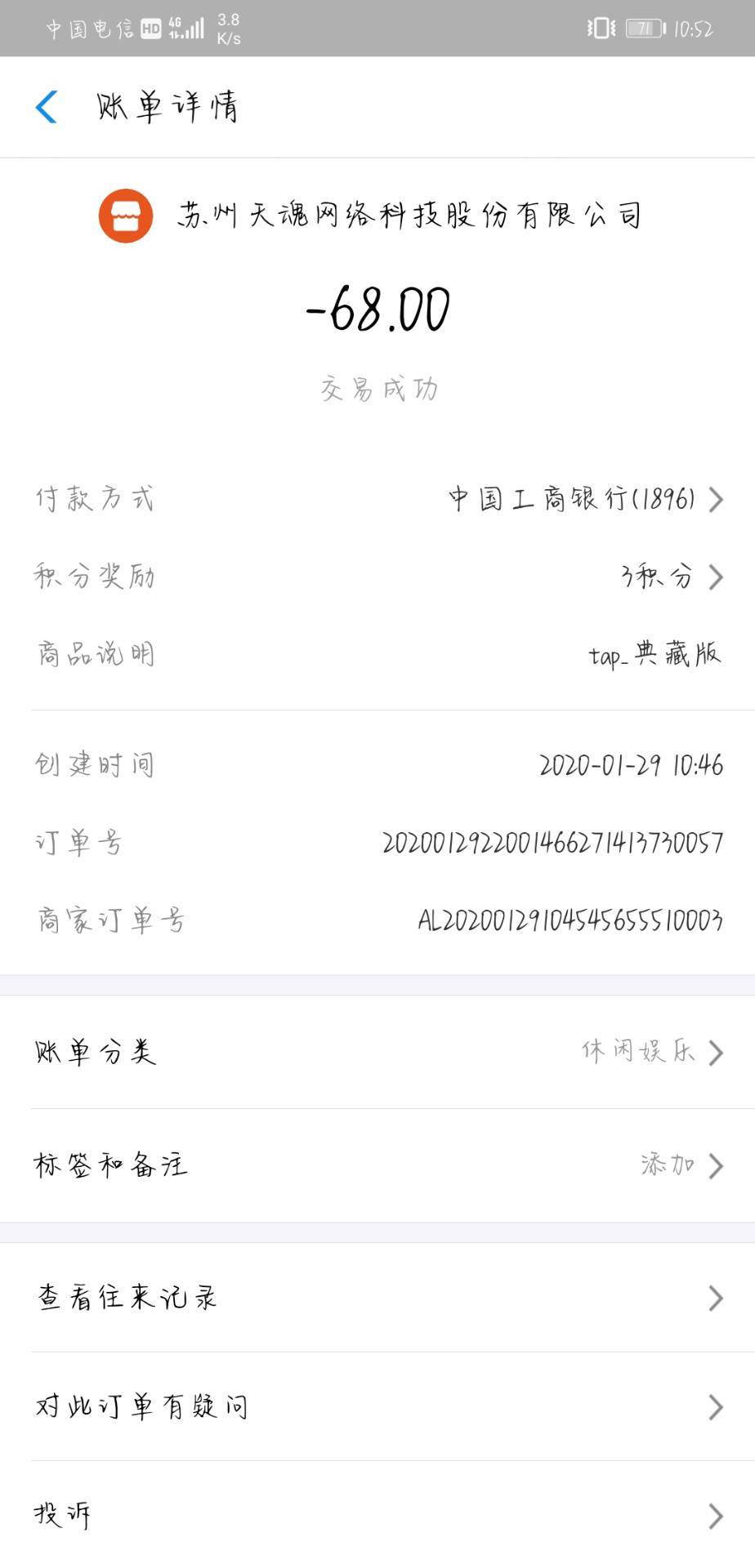Select 对此订单有疑问

377,1406
